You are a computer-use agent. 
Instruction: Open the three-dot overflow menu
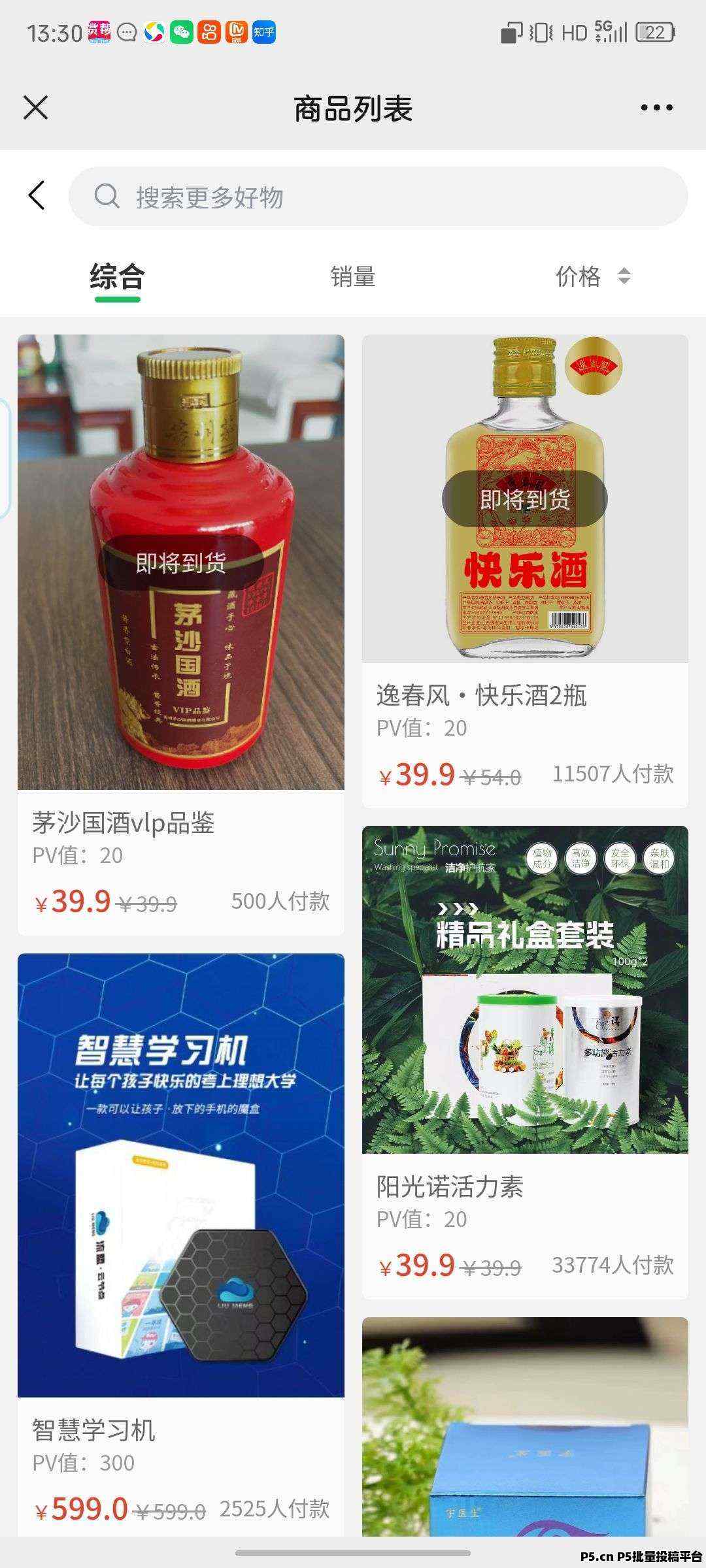point(656,108)
